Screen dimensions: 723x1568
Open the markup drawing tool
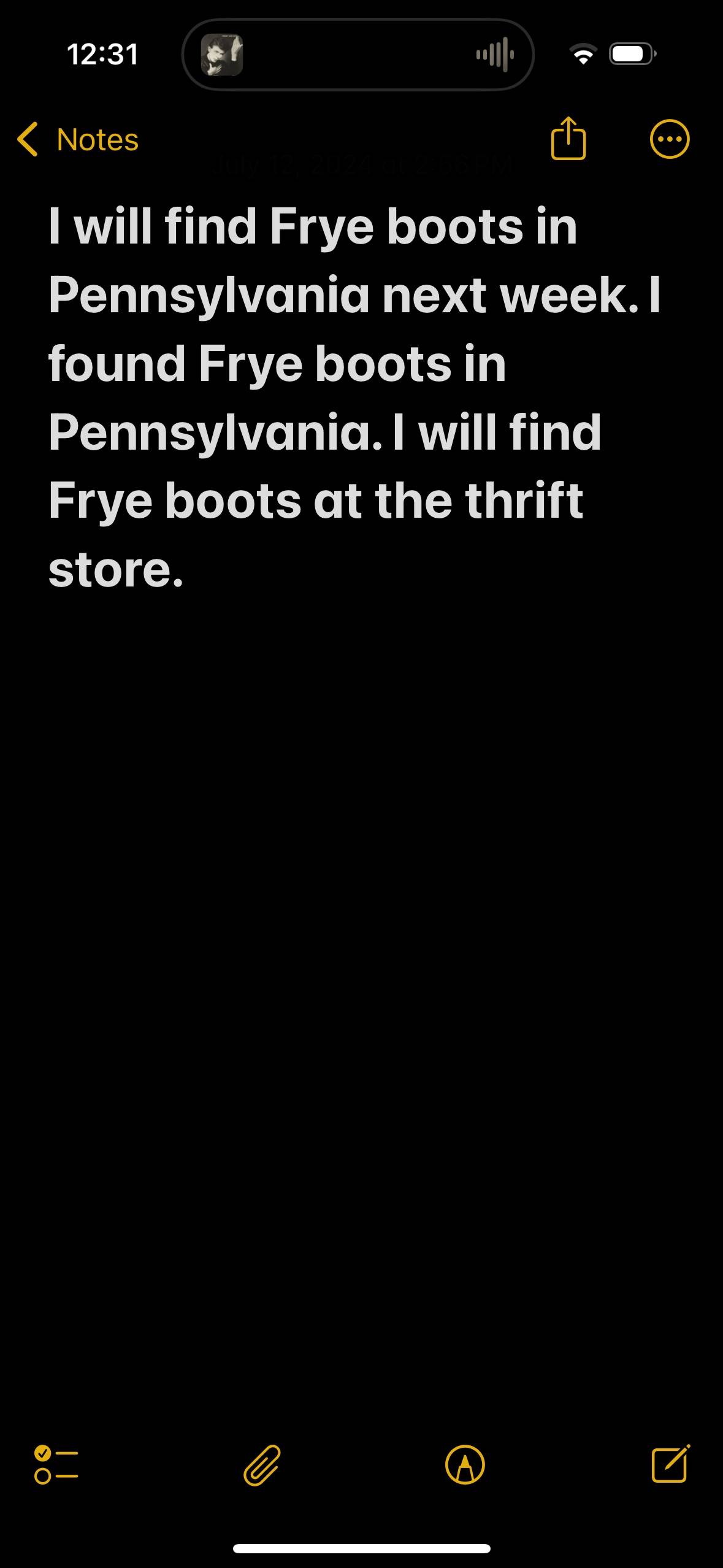coord(465,1464)
